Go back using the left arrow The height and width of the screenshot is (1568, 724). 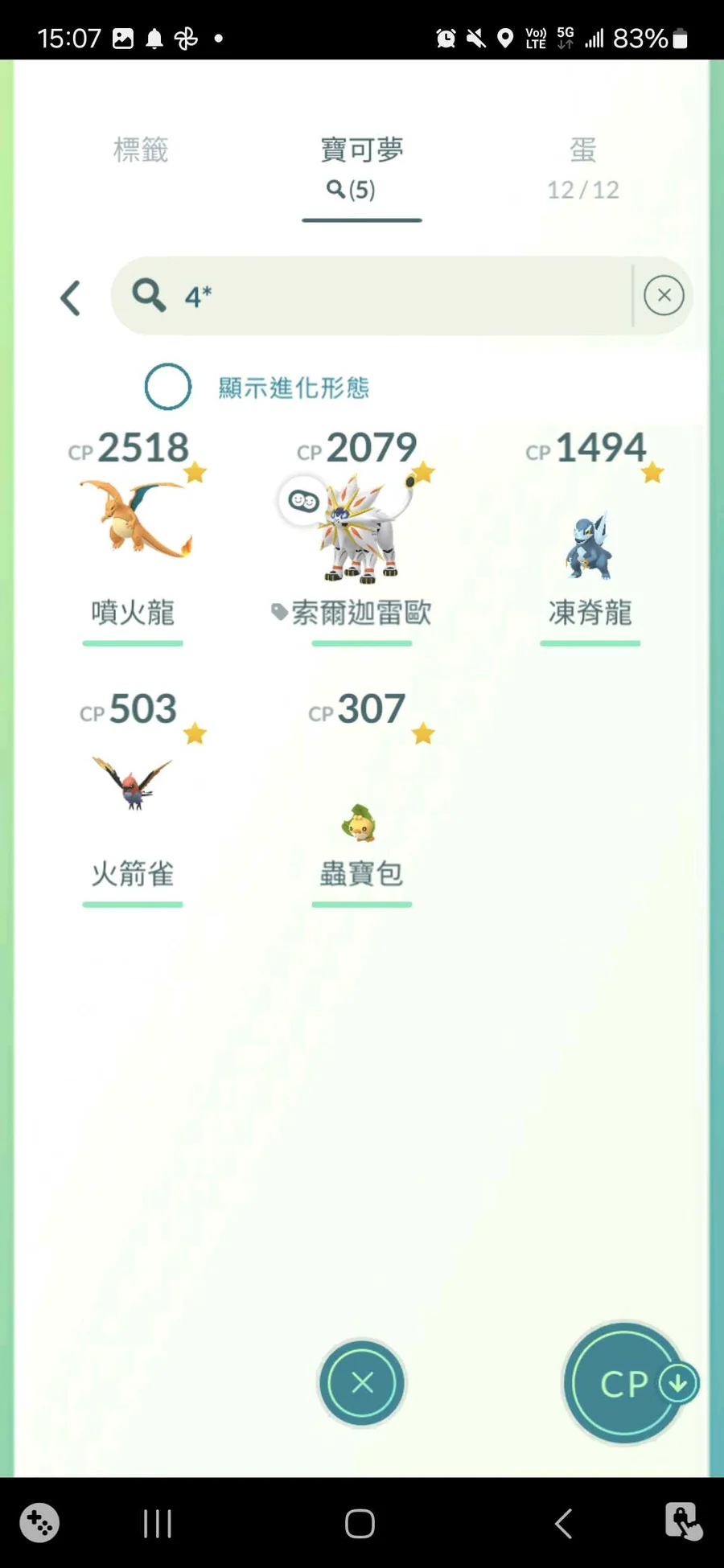pos(71,298)
